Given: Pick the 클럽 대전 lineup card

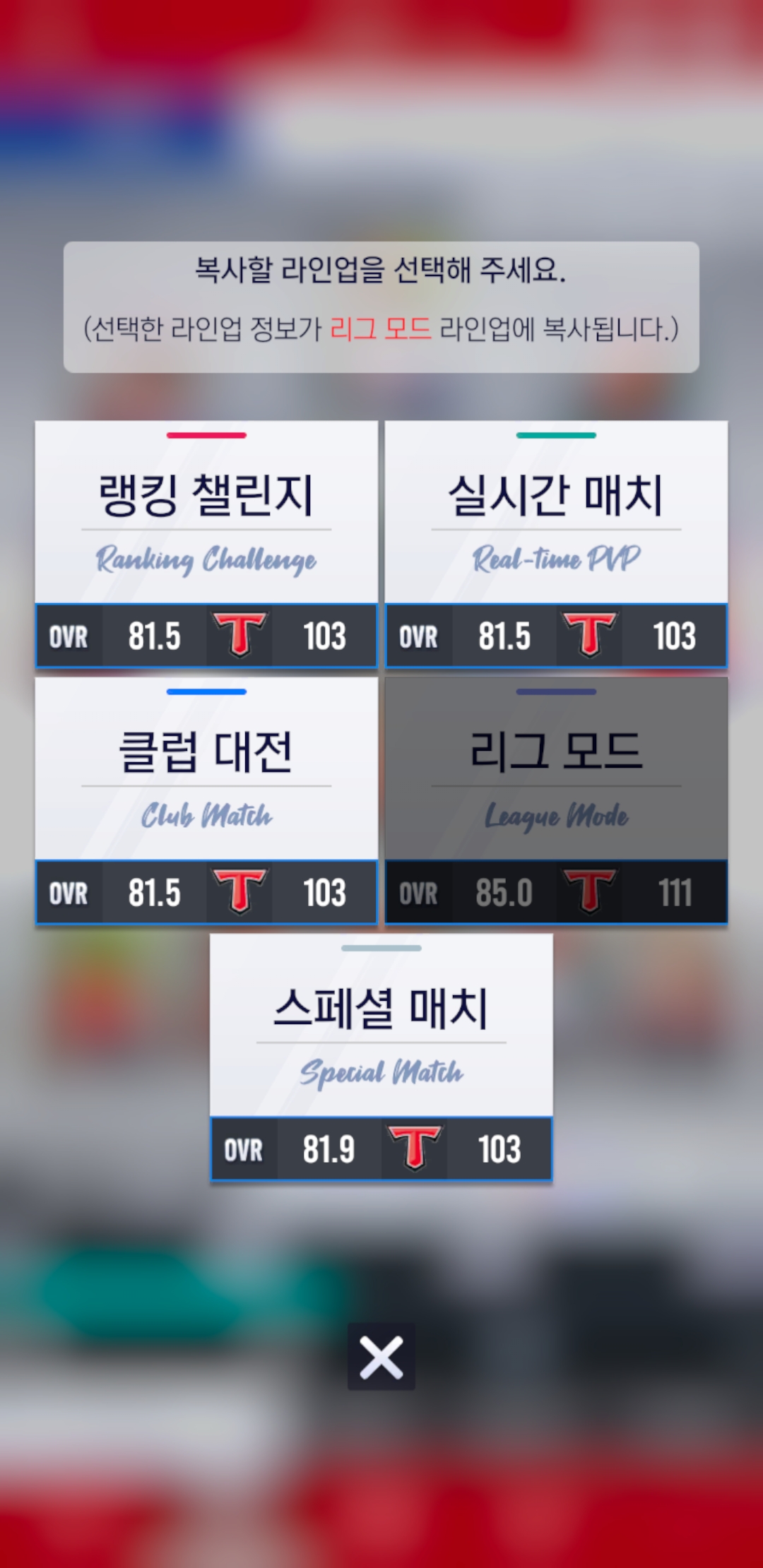Looking at the screenshot, I should (x=206, y=800).
